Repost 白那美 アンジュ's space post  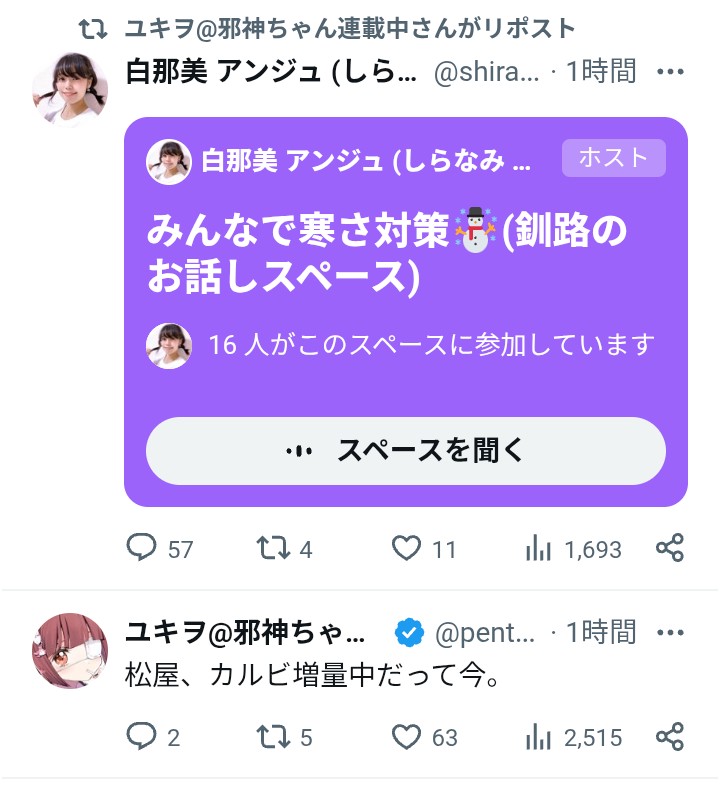coord(273,548)
